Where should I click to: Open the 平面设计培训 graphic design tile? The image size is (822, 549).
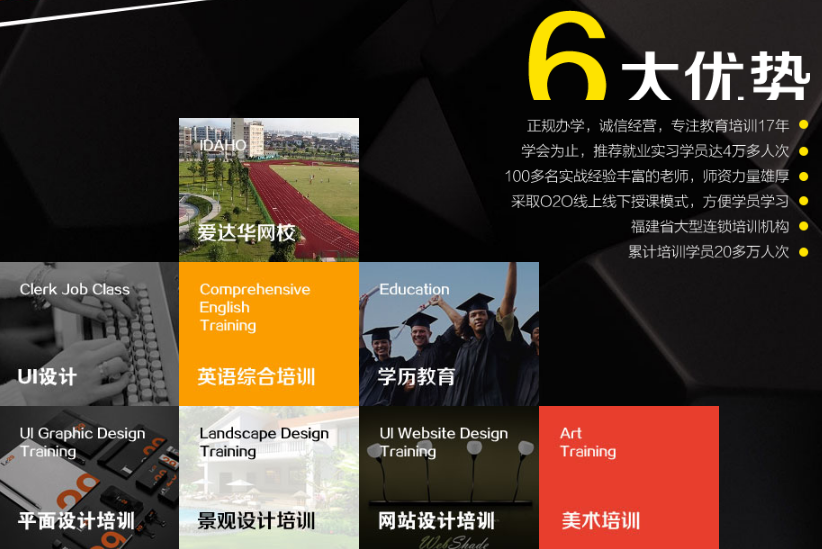click(x=89, y=477)
